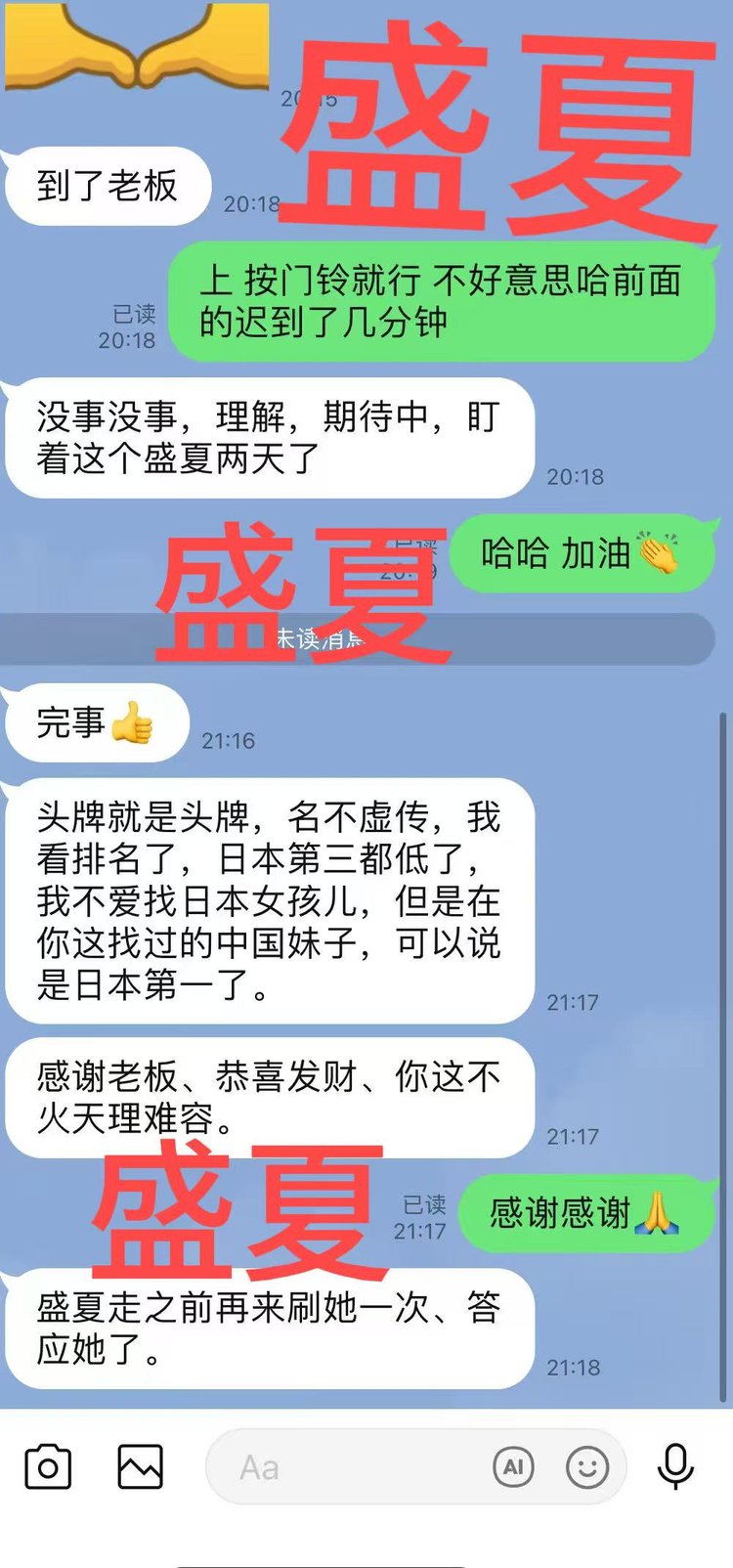This screenshot has width=733, height=1568.
Task: Tap the AI assistant icon in the input
Action: click(x=514, y=1466)
